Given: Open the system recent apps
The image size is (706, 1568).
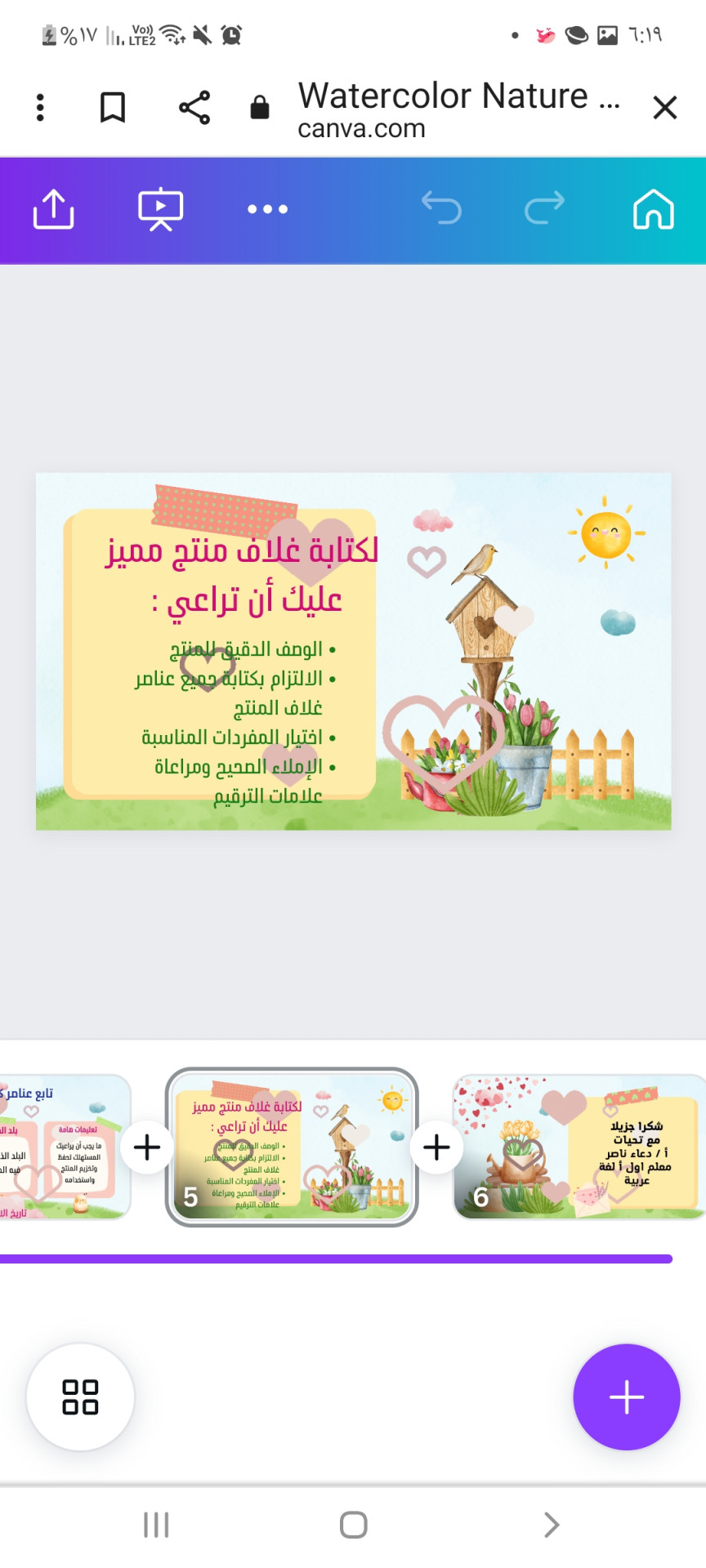Looking at the screenshot, I should pyautogui.click(x=156, y=1525).
